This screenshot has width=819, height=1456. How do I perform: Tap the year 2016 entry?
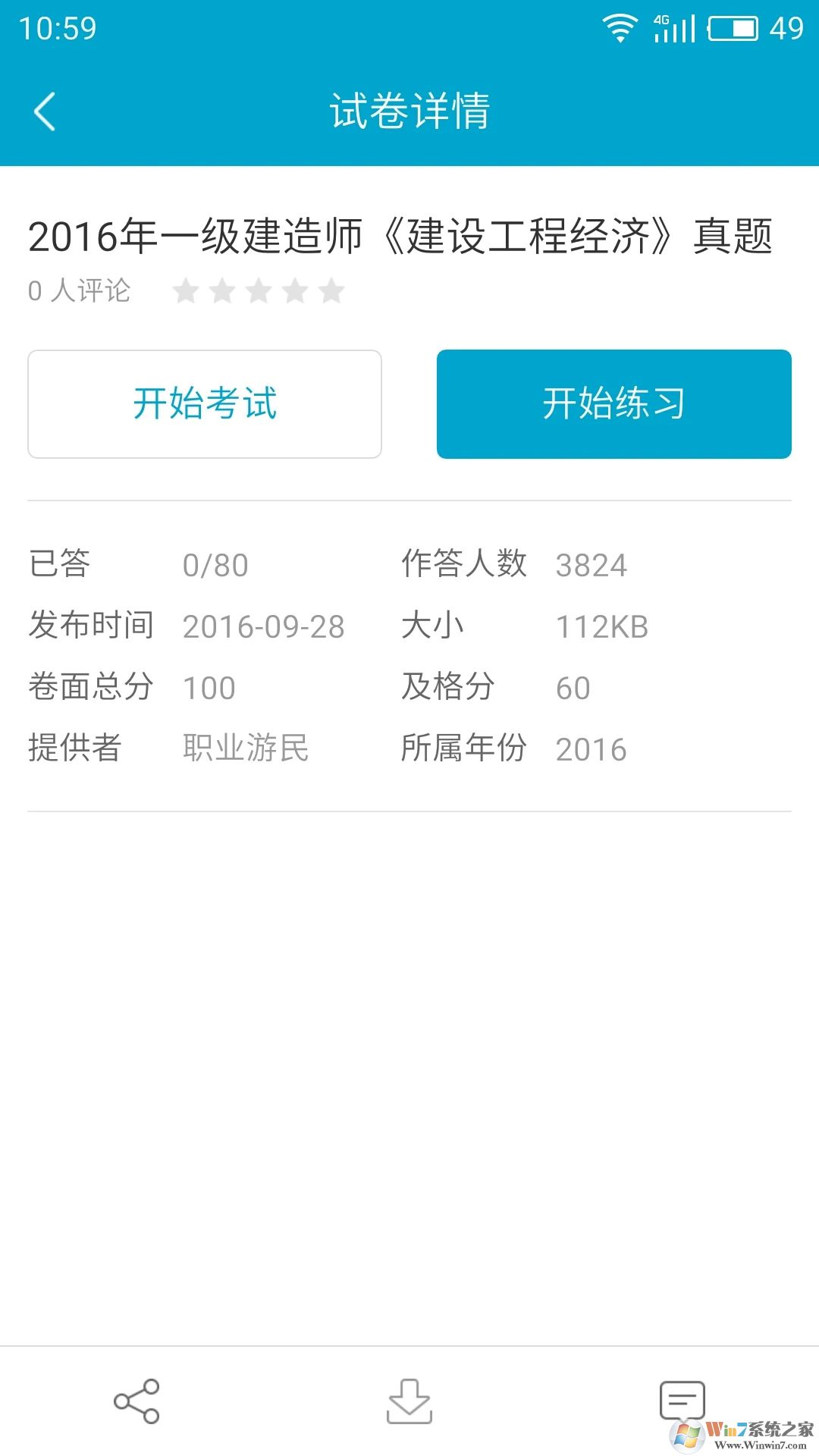point(592,748)
